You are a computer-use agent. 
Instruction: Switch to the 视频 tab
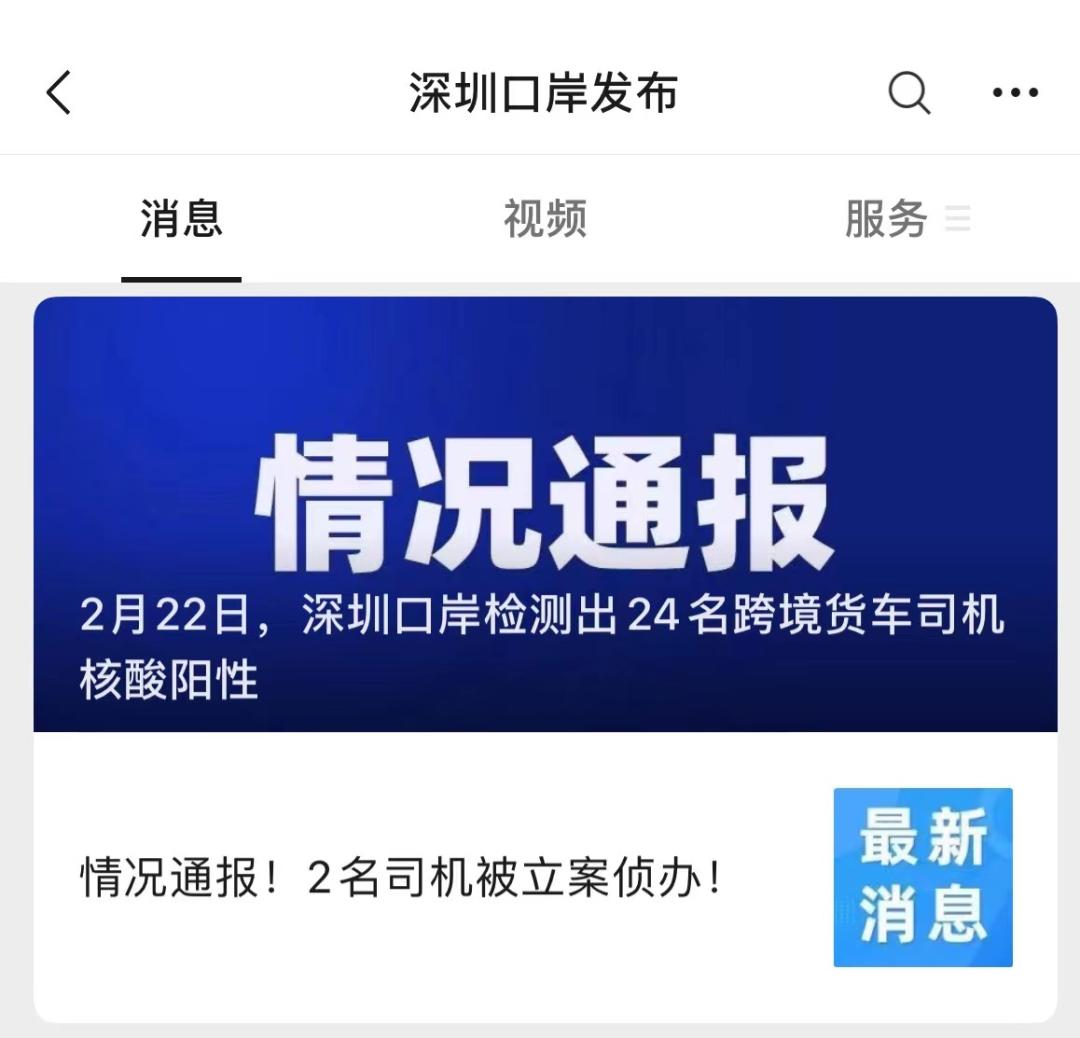pyautogui.click(x=544, y=219)
